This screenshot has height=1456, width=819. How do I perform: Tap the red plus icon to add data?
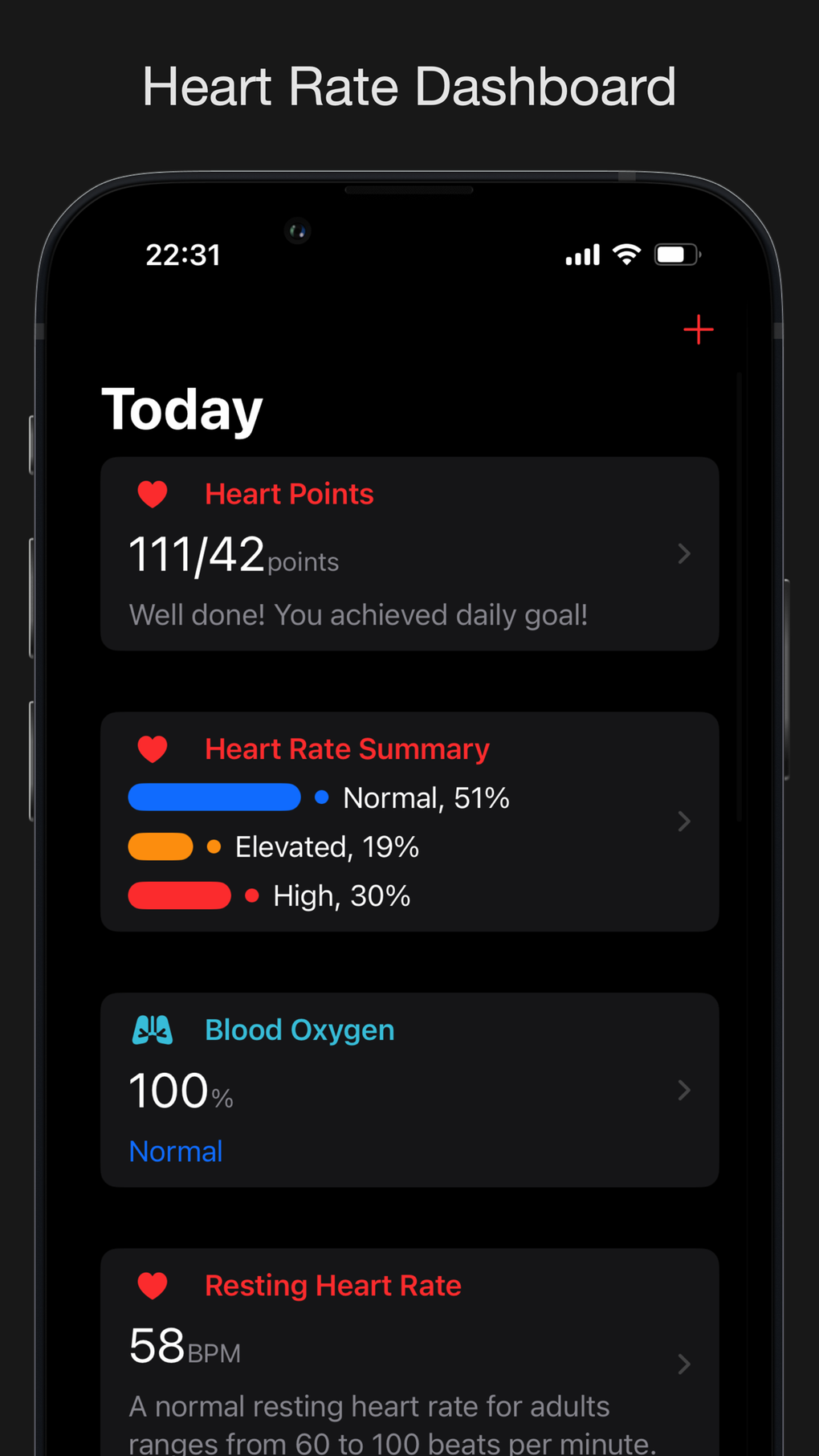click(x=698, y=330)
